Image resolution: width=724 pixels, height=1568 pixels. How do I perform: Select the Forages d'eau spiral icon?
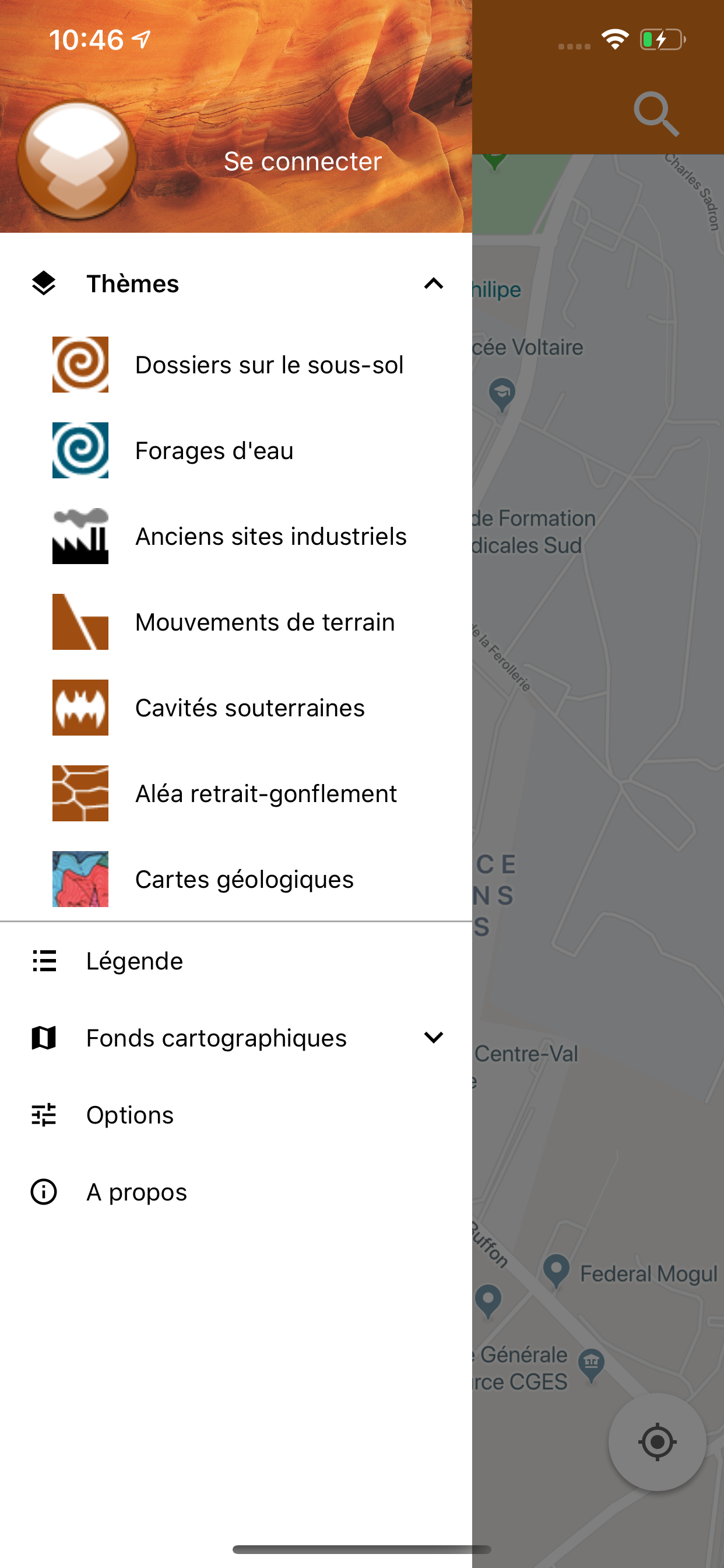tap(80, 450)
